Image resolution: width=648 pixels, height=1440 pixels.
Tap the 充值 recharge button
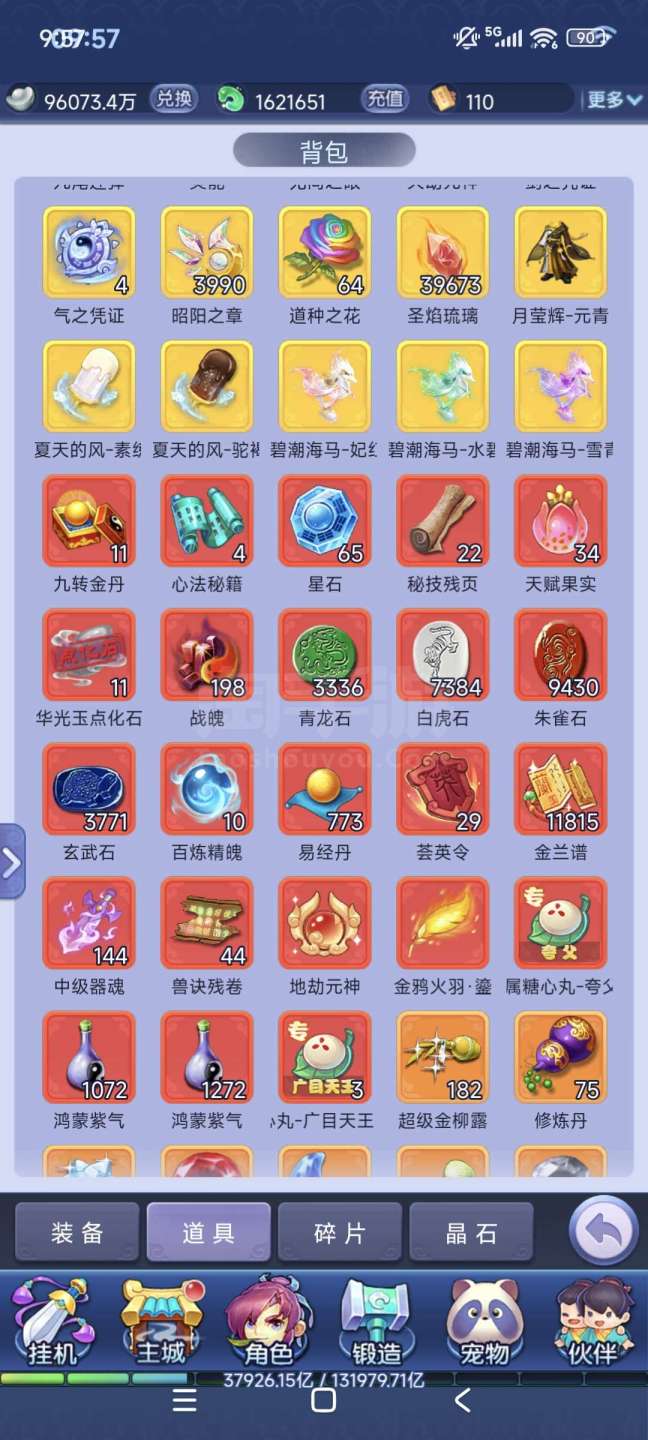[385, 99]
